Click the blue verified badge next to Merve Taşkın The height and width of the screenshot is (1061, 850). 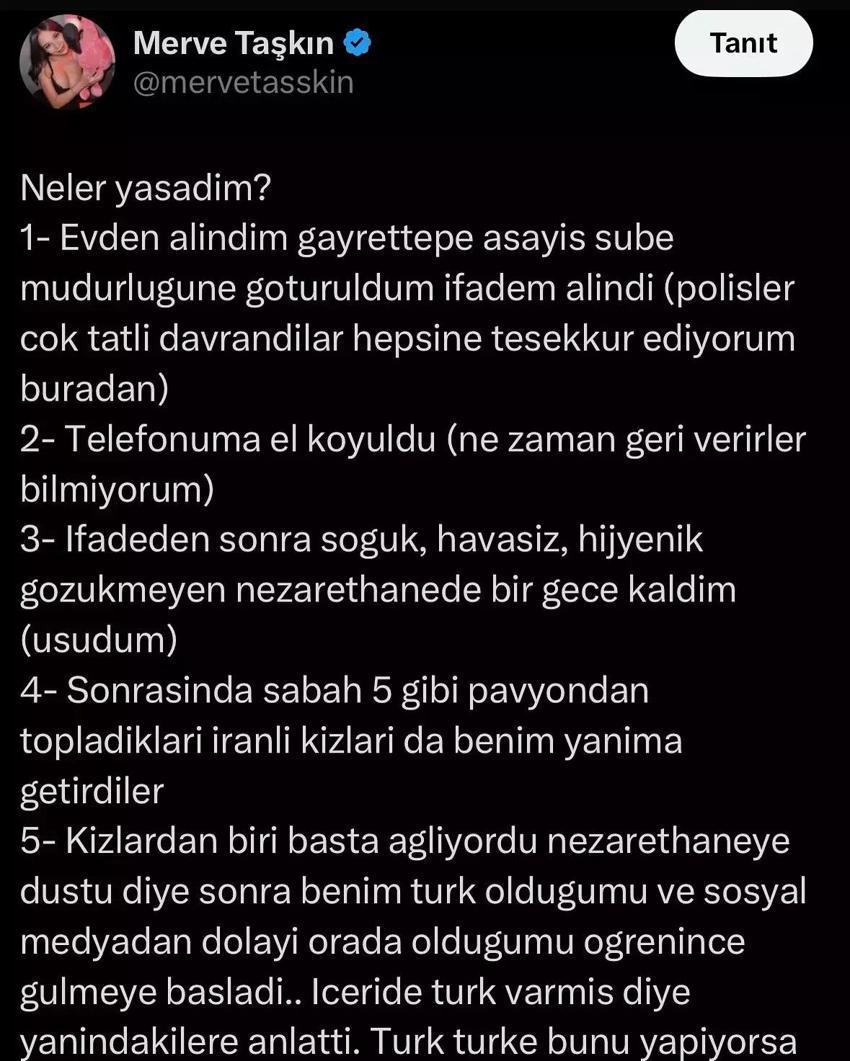[357, 43]
